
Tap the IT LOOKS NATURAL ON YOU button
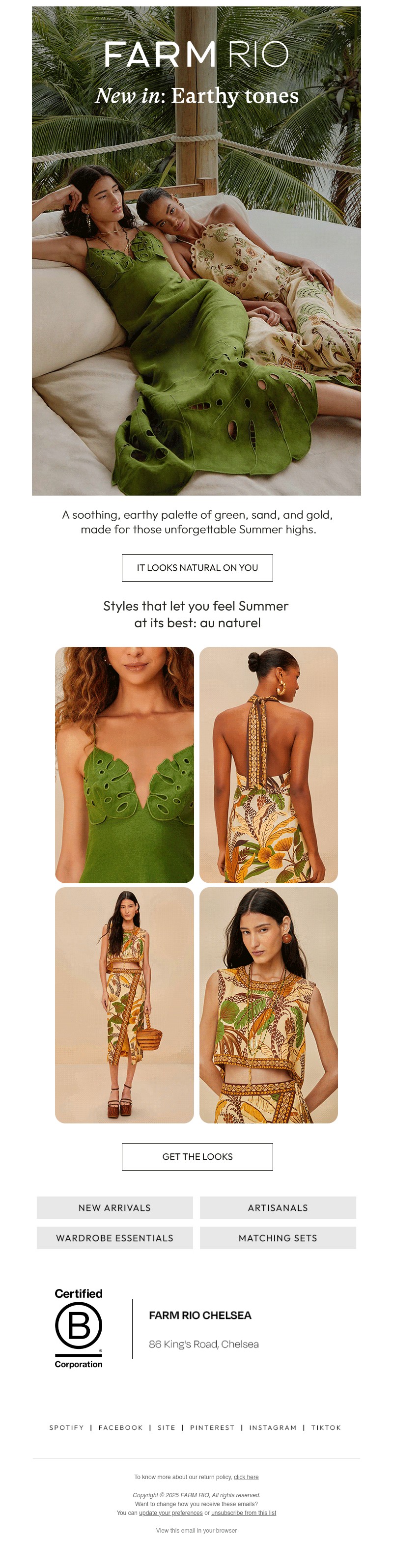tap(197, 567)
